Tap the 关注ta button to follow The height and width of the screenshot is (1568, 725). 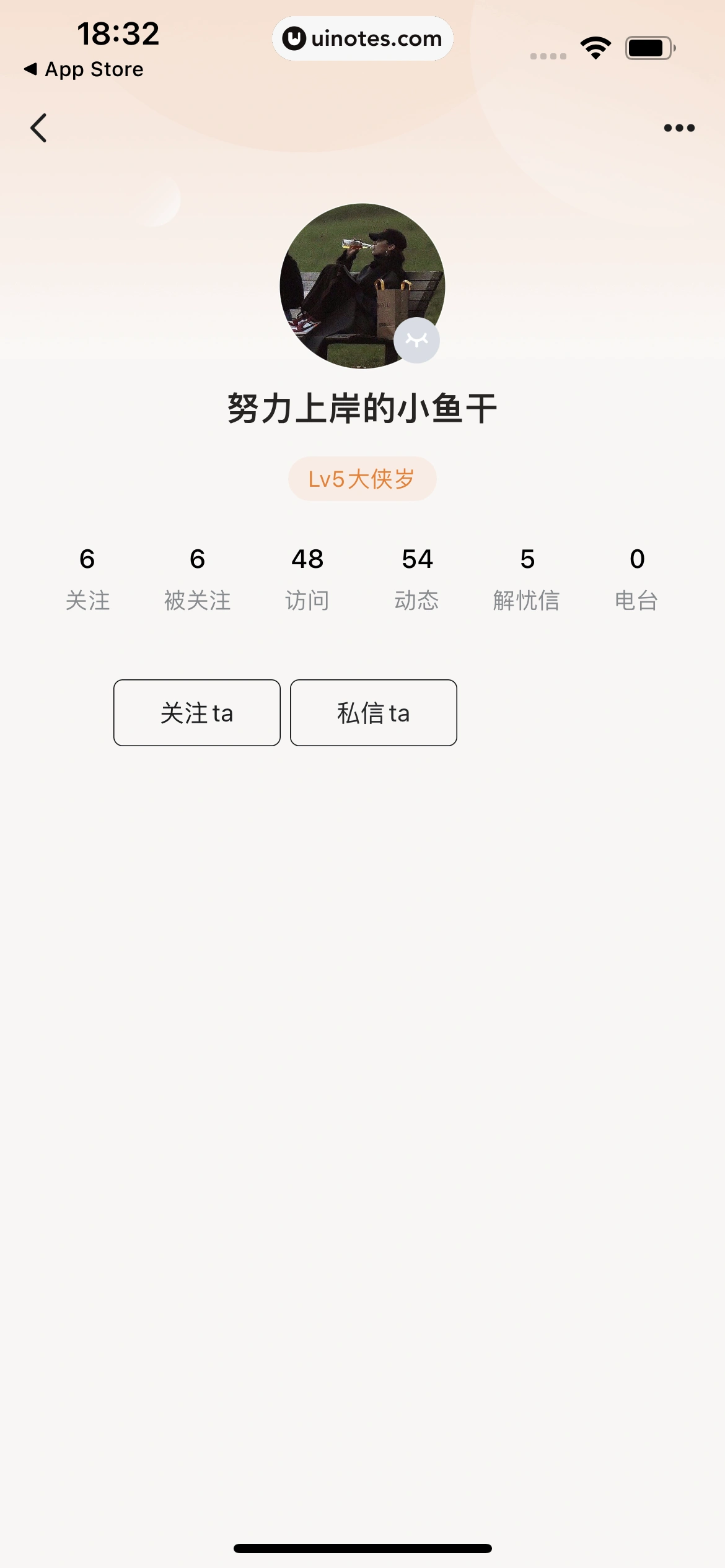(196, 713)
